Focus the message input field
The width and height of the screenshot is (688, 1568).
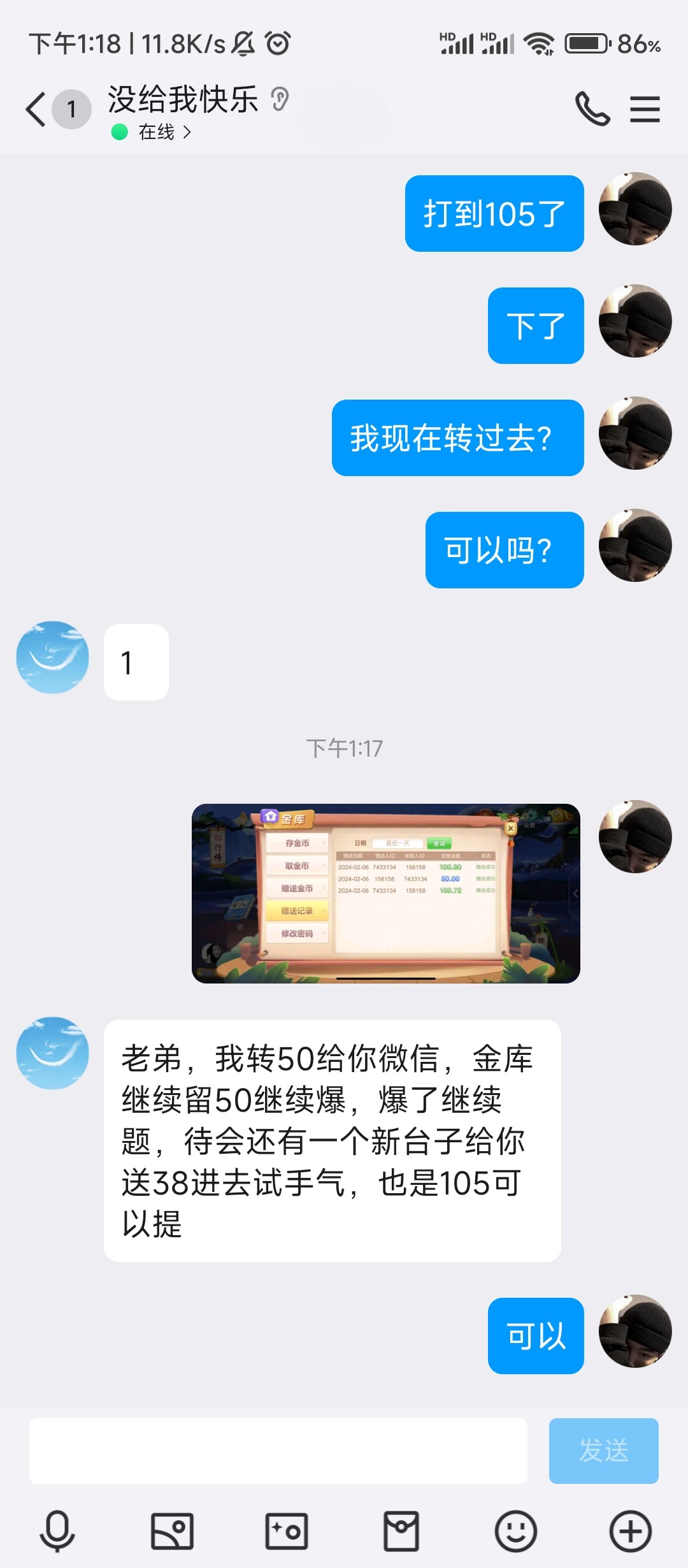278,1451
